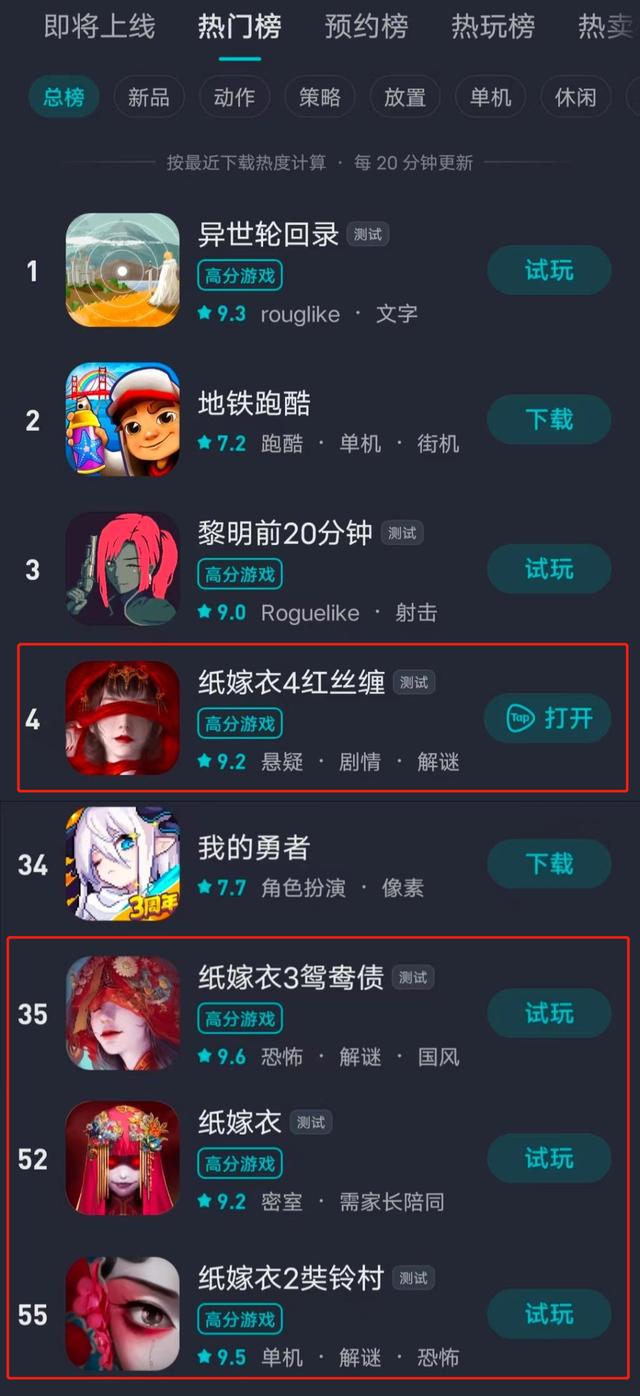Switch to the 即将上线 tab
The image size is (640, 1396).
99,27
